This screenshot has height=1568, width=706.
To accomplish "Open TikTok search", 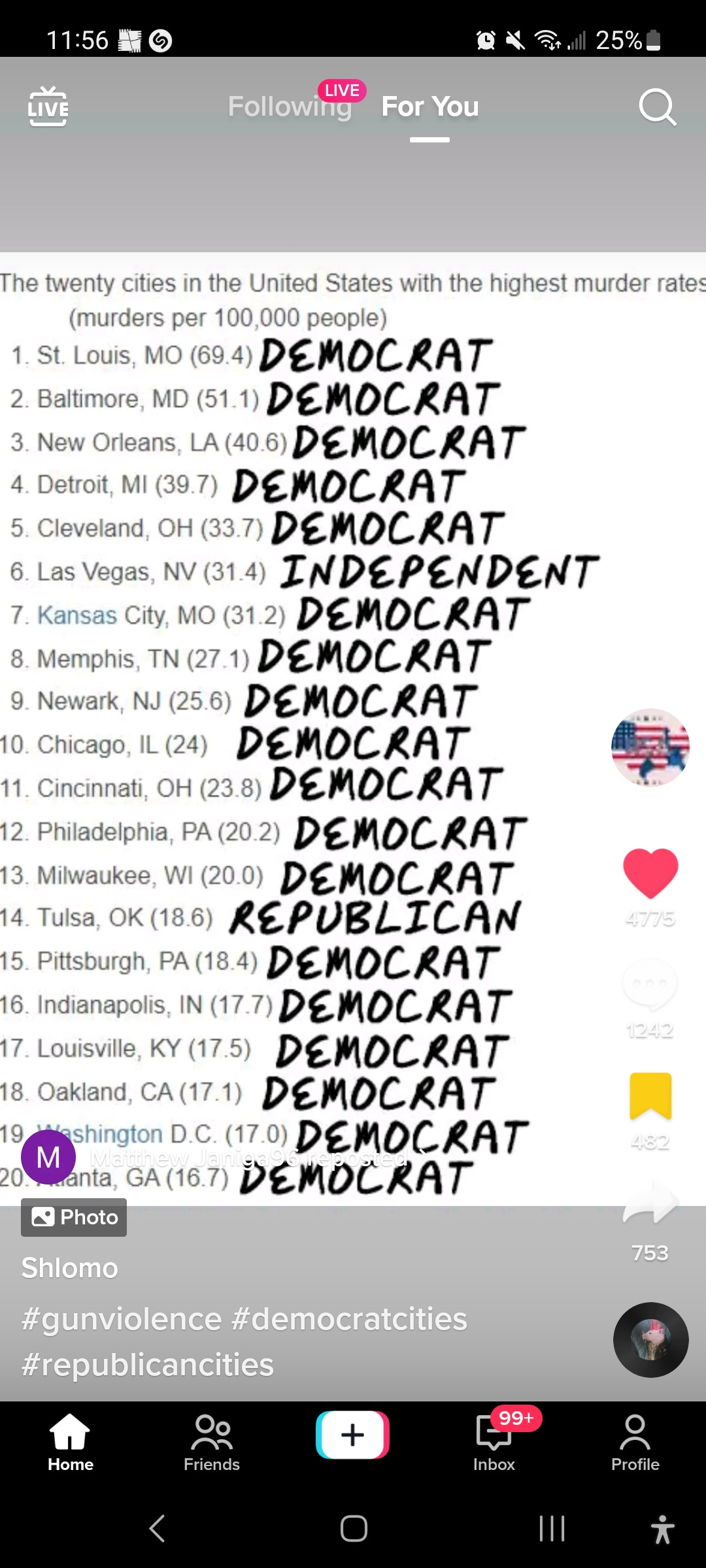I will (657, 106).
